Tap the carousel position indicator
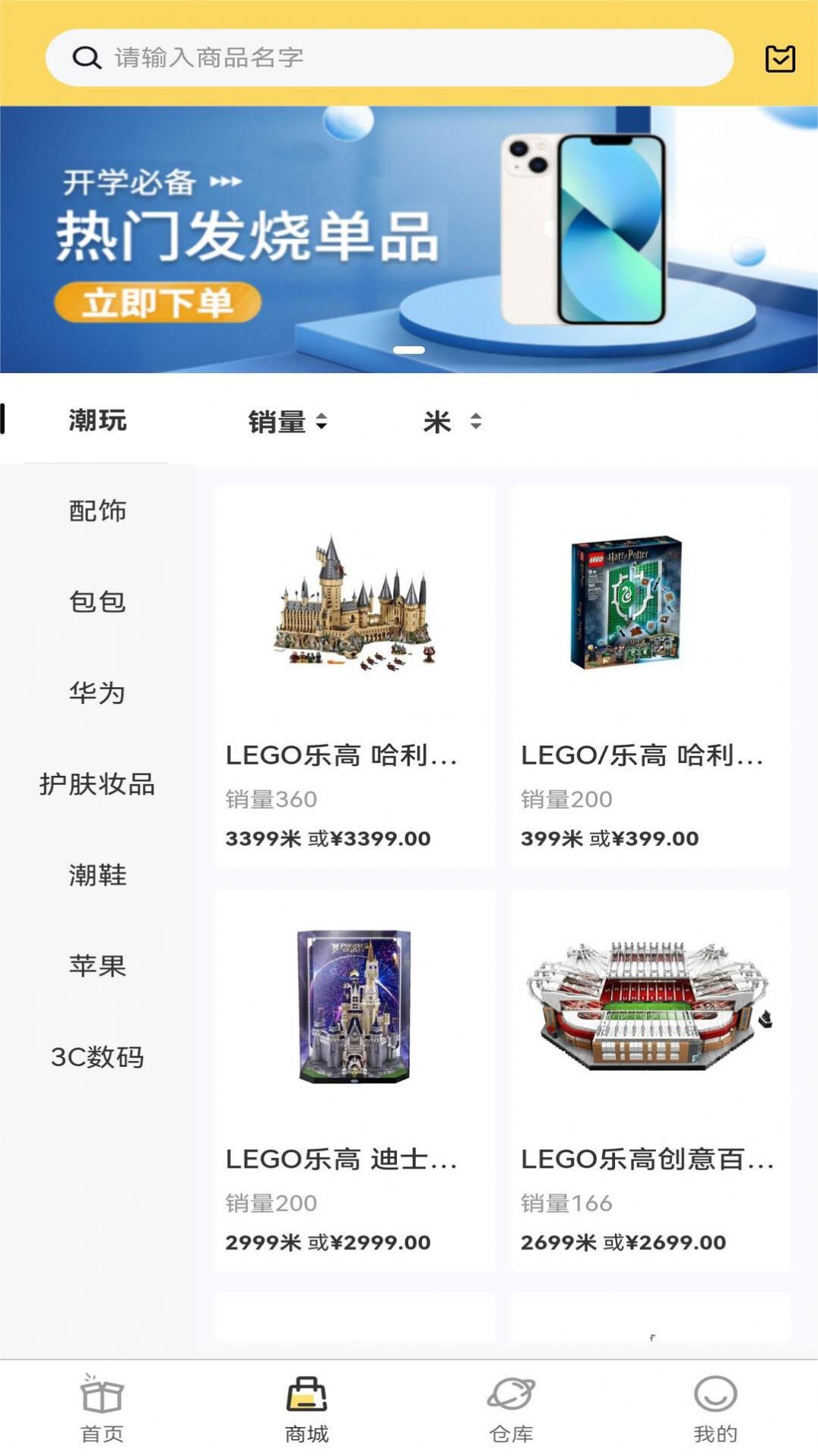 pos(408,350)
